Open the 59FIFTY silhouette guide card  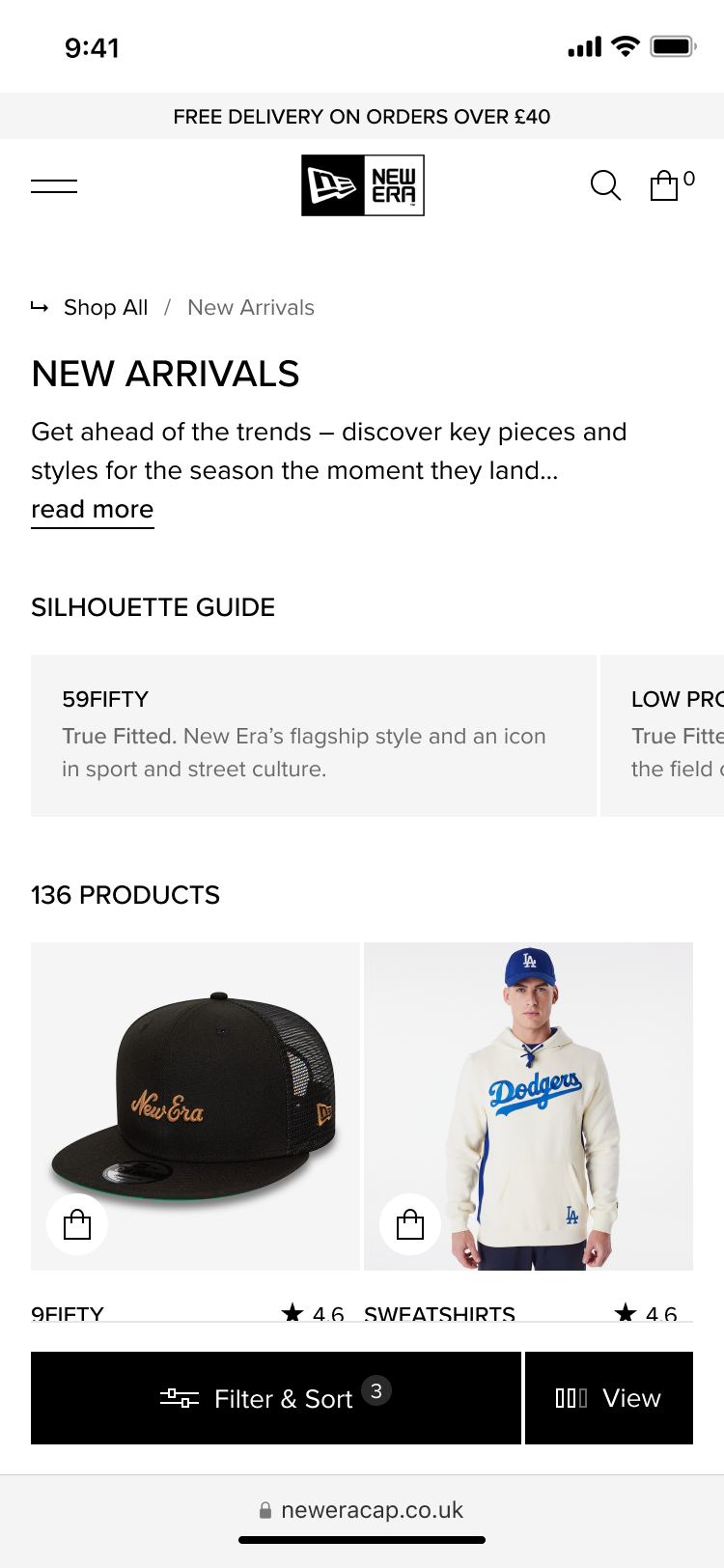coord(314,734)
